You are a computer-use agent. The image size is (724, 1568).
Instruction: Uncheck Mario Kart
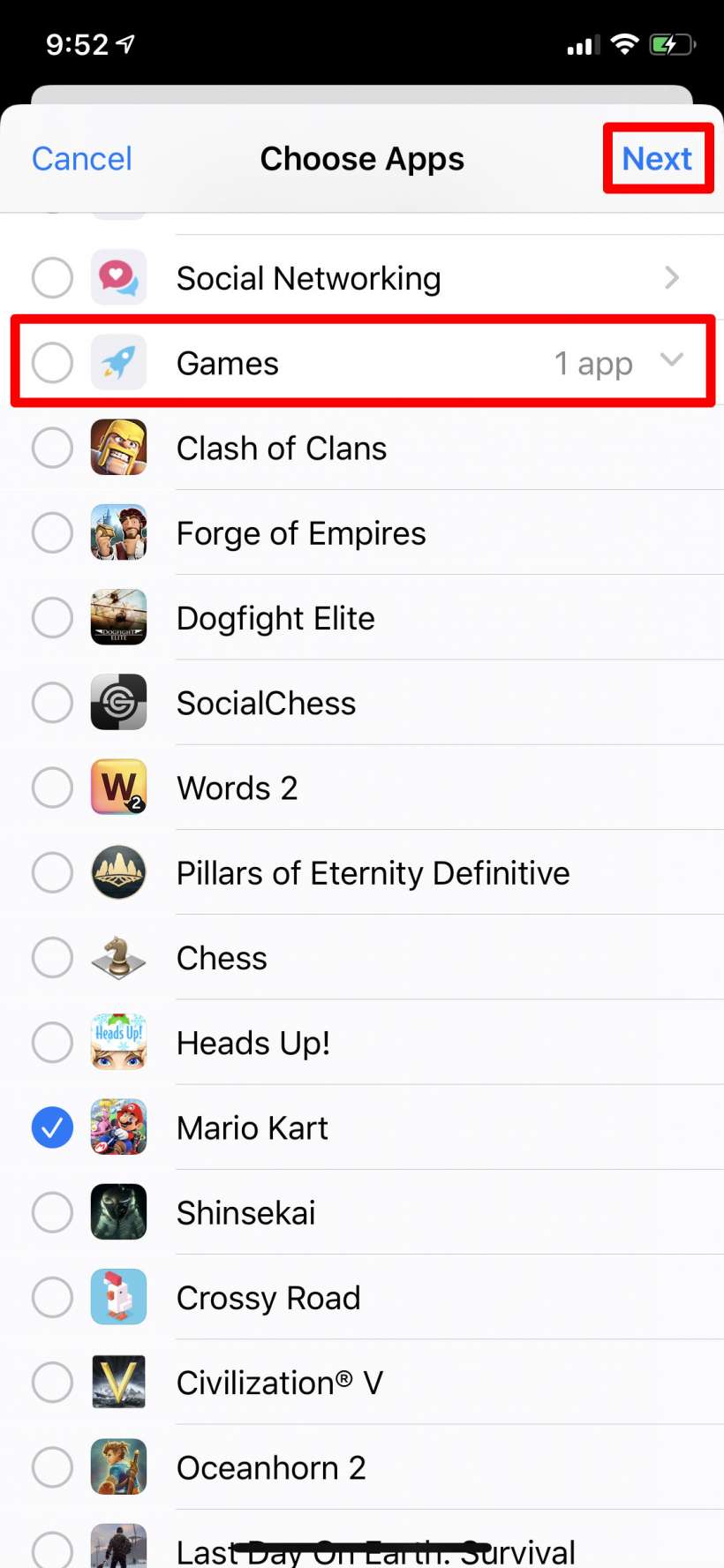[x=52, y=1127]
